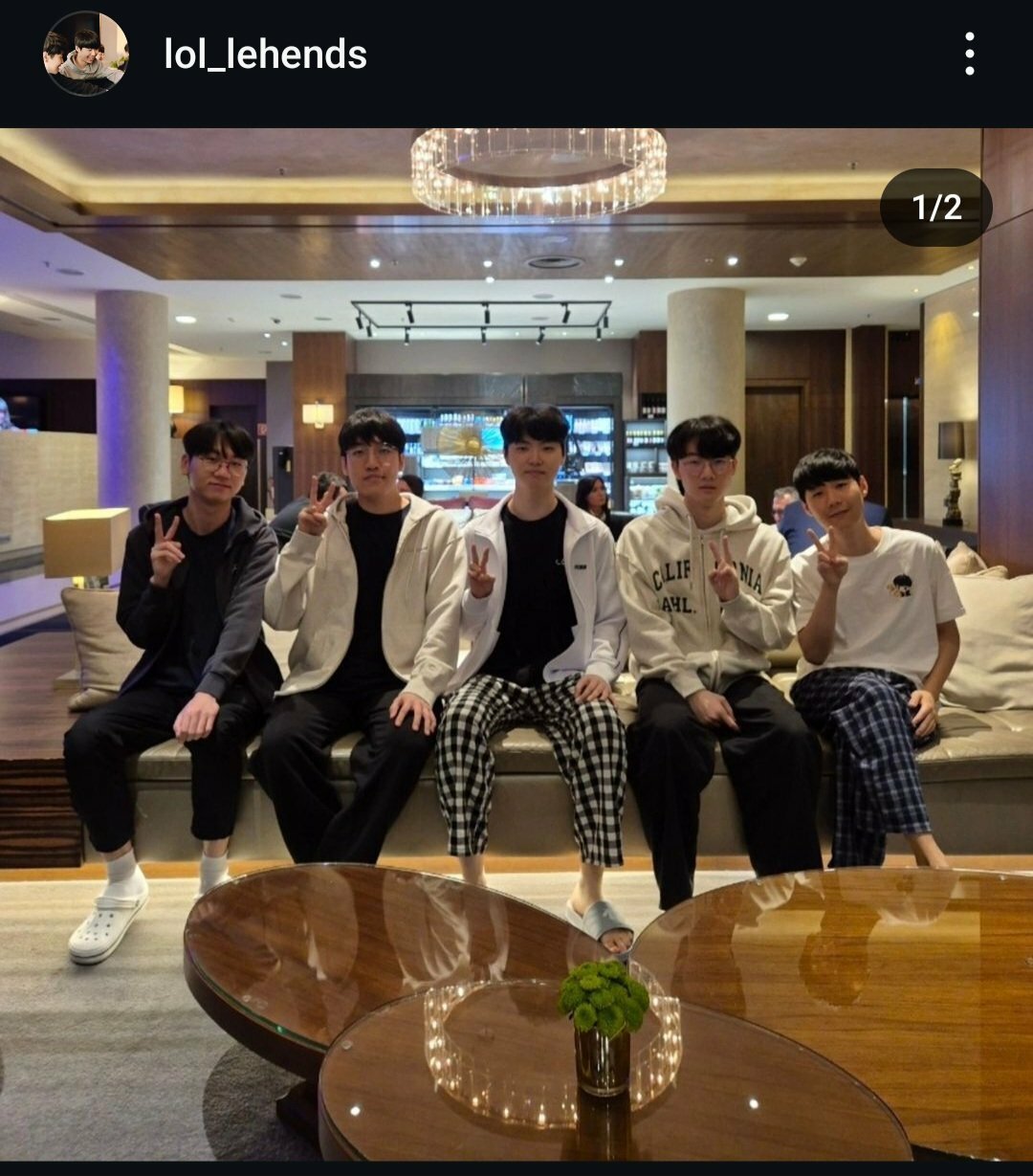Image resolution: width=1033 pixels, height=1176 pixels.
Task: Open the post's three-dot overflow menu
Action: pos(969,54)
